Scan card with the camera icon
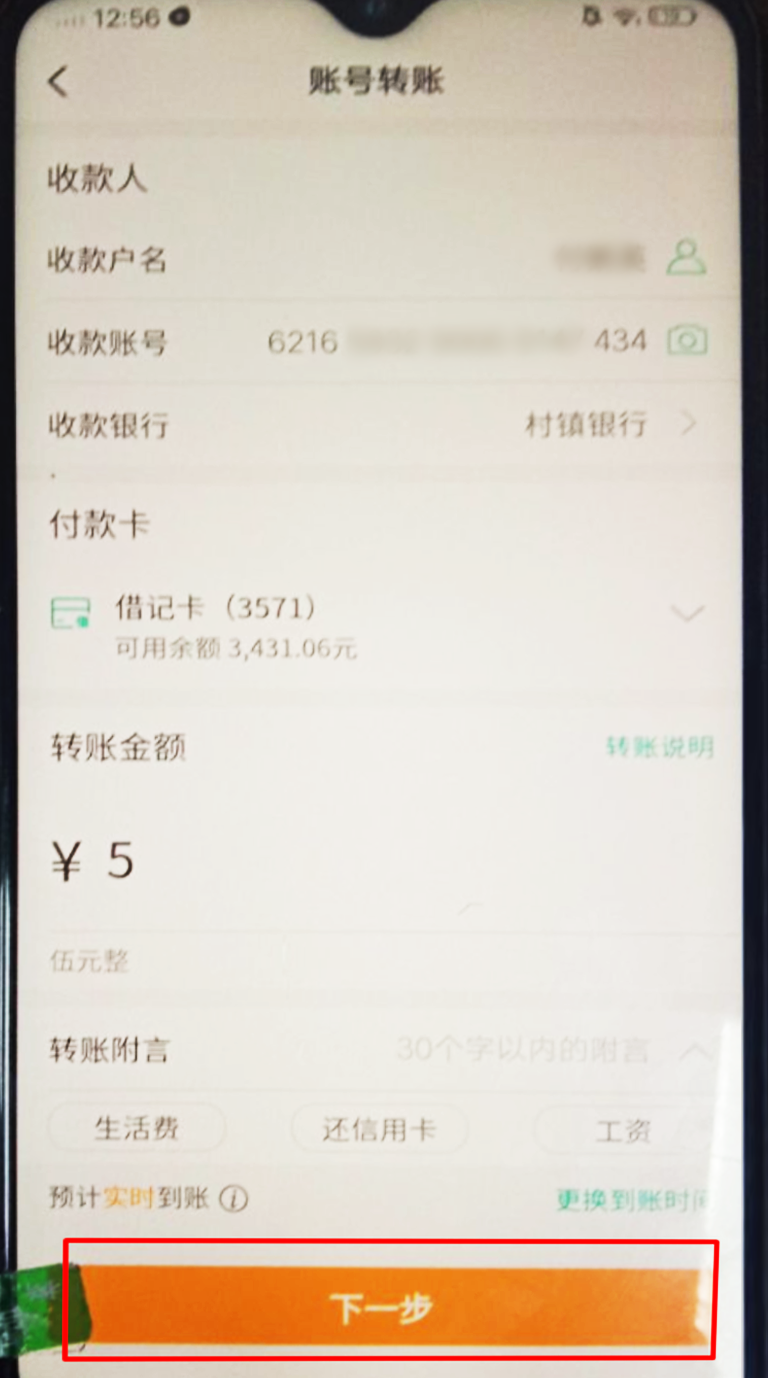 click(687, 341)
